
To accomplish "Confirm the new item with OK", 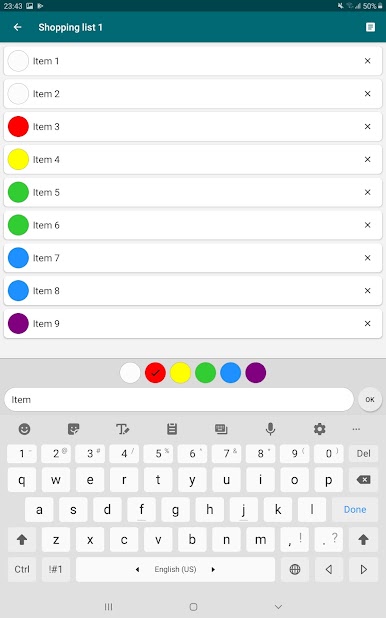I will [x=370, y=400].
